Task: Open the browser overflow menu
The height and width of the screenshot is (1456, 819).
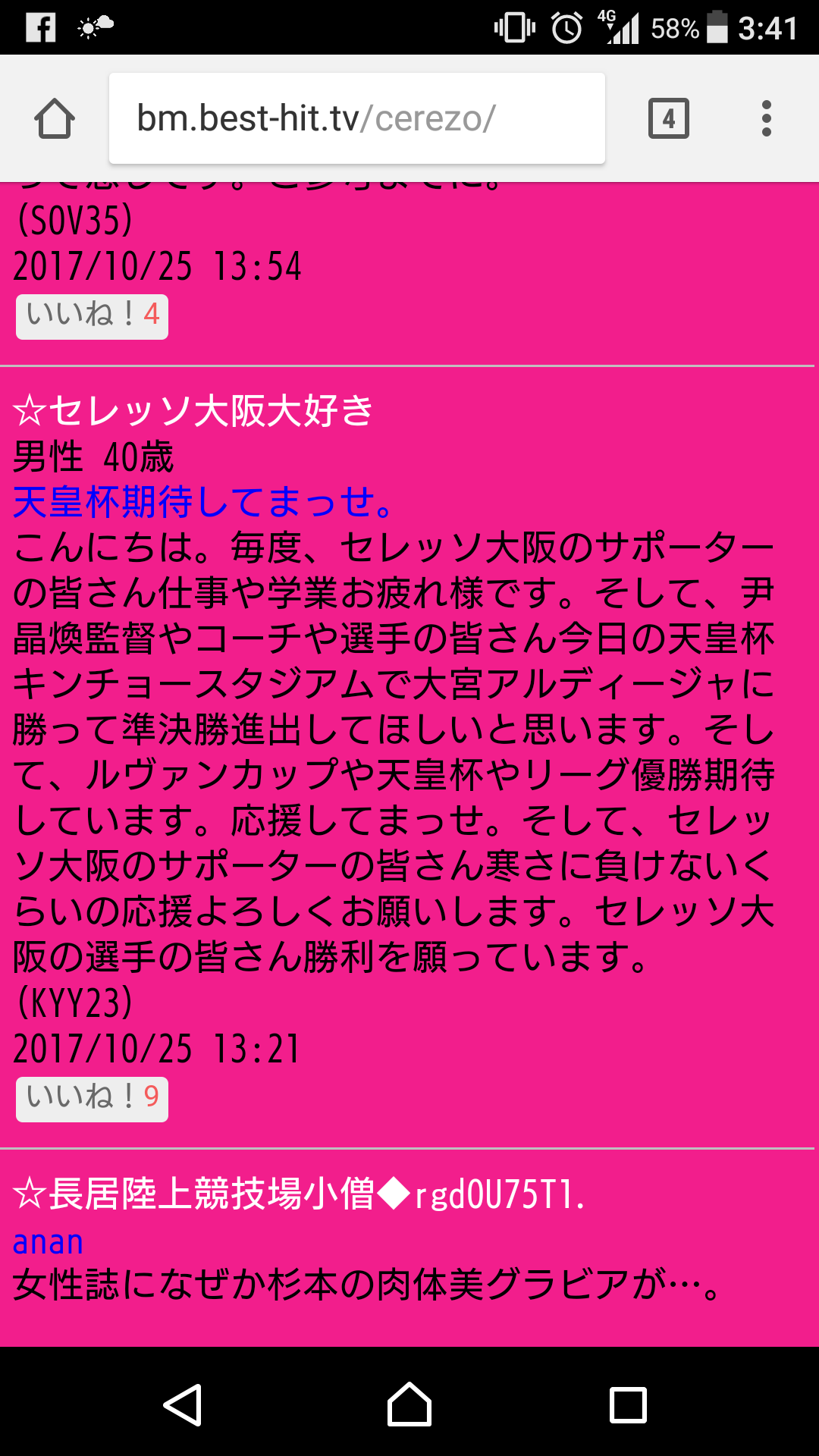Action: tap(767, 119)
